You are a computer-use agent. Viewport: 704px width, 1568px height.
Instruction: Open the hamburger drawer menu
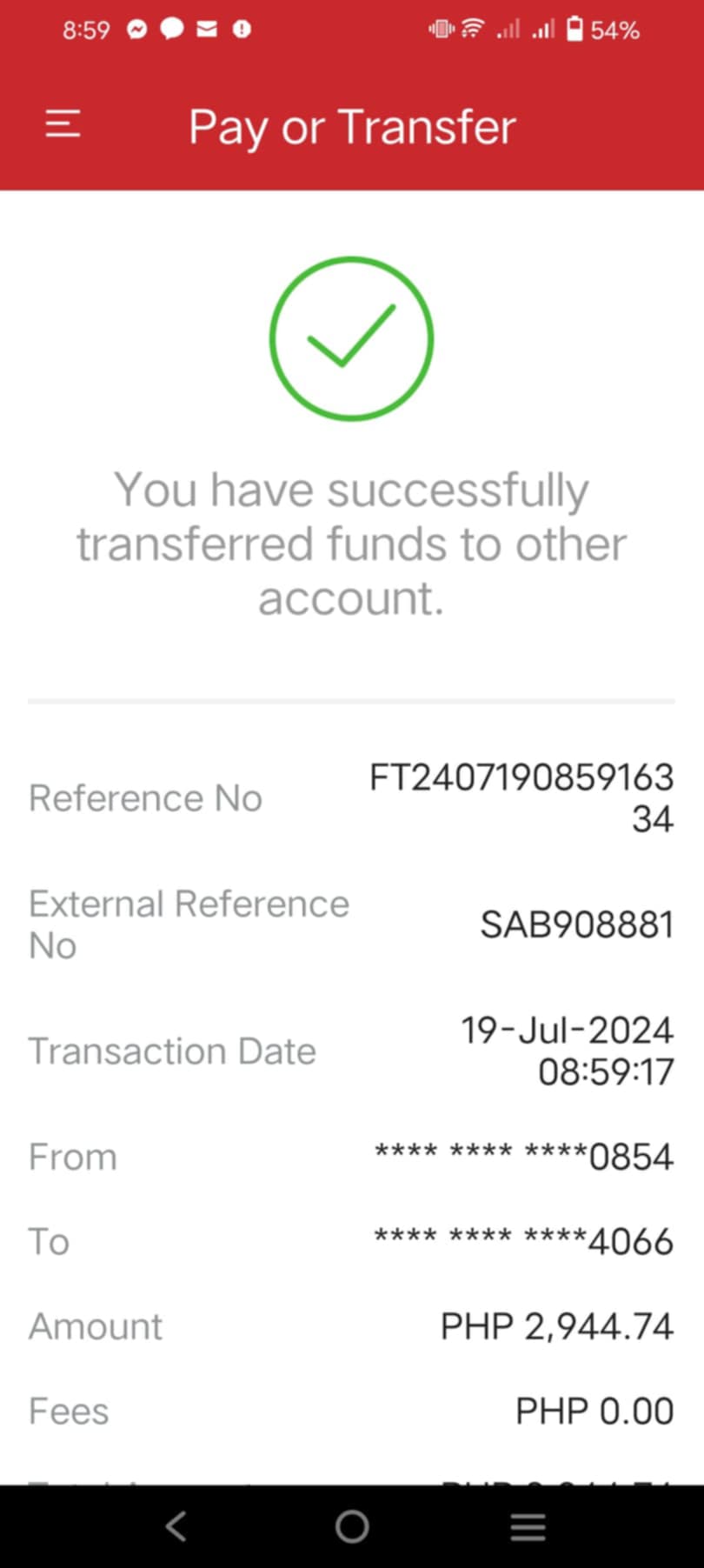pyautogui.click(x=63, y=124)
